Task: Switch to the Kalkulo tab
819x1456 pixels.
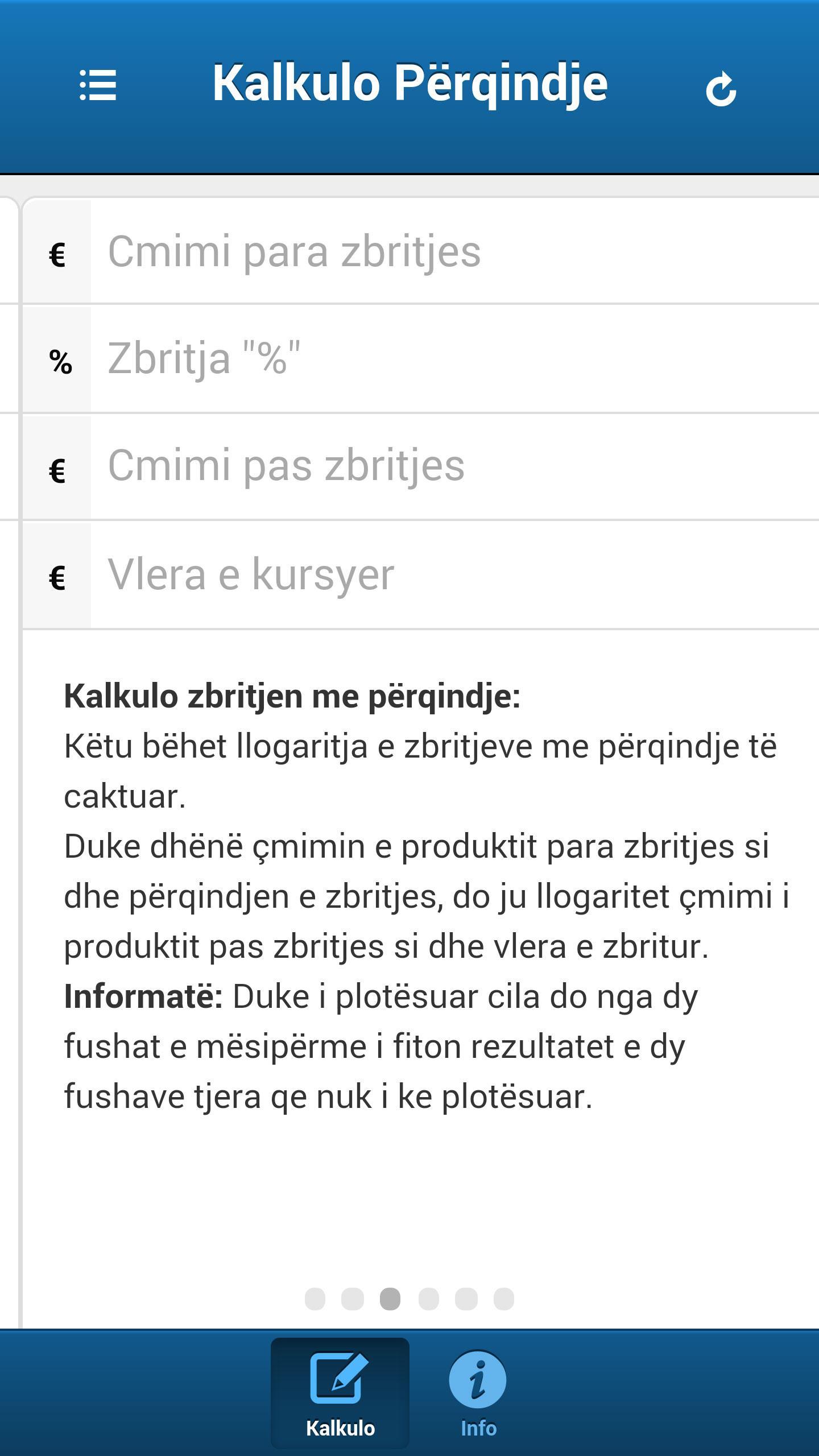Action: [x=340, y=1392]
